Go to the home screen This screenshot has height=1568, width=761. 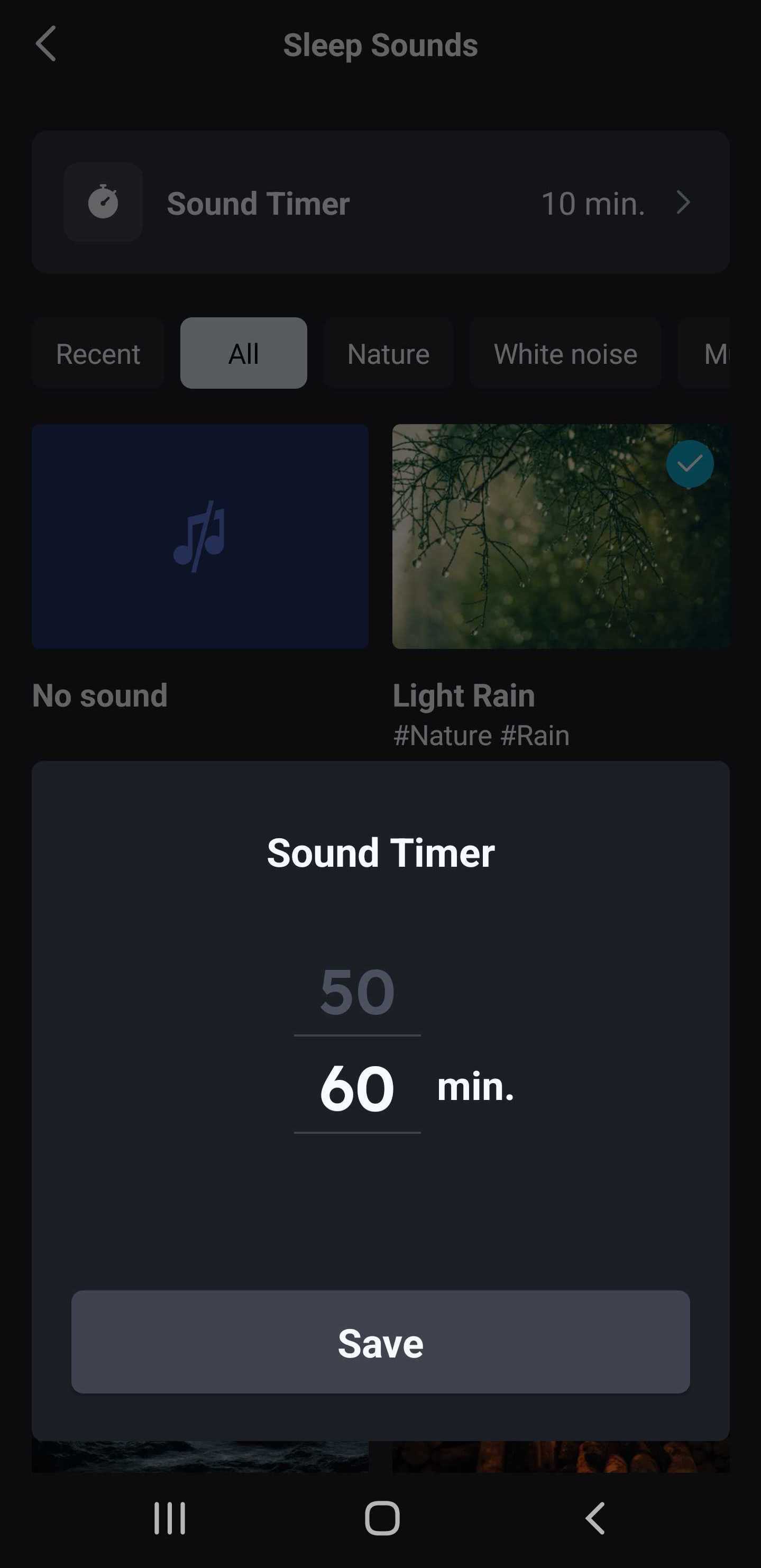(382, 1518)
